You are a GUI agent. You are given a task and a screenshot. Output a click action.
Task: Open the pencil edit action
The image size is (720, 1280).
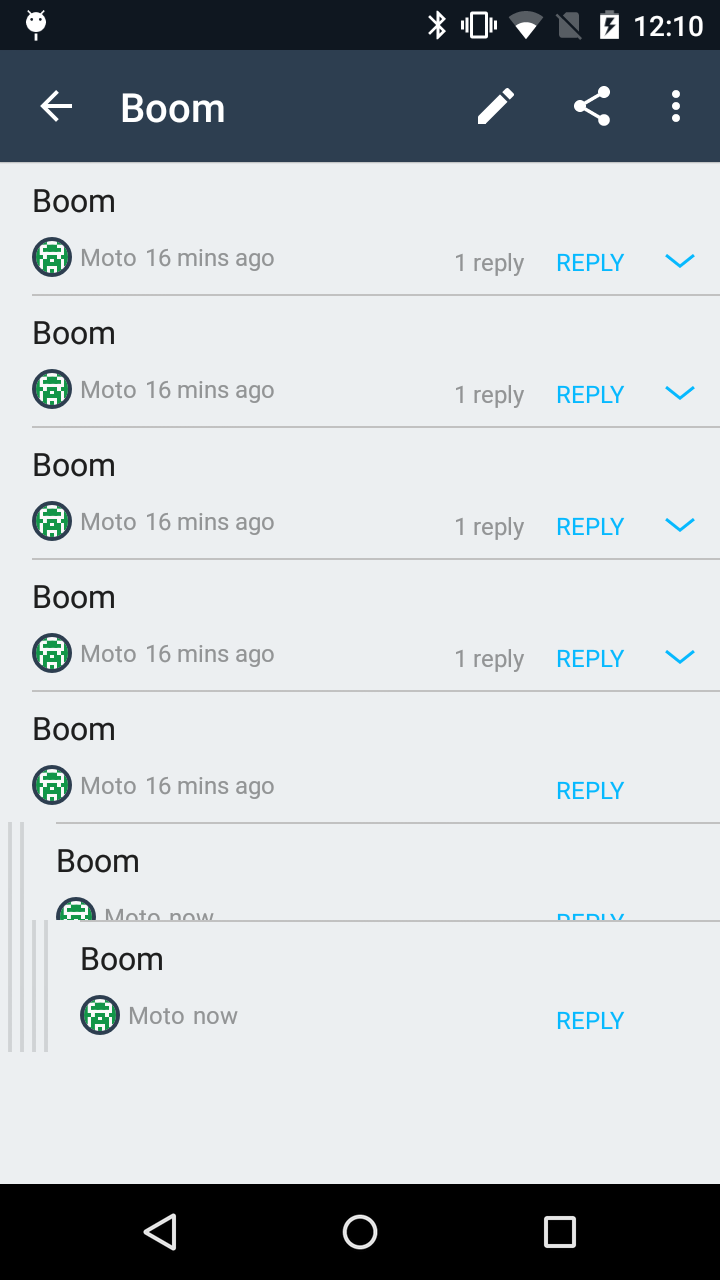[x=496, y=107]
